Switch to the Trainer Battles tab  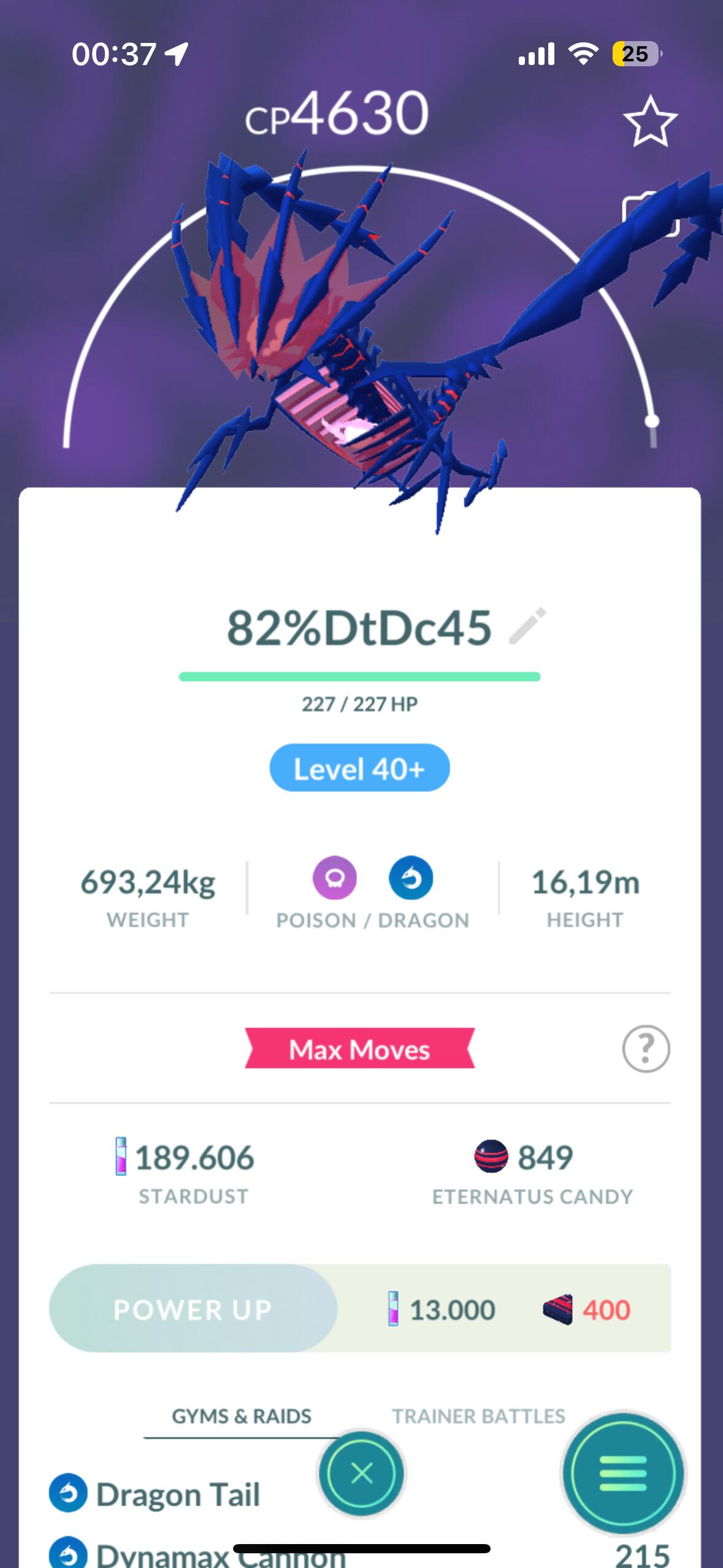coord(478,1416)
